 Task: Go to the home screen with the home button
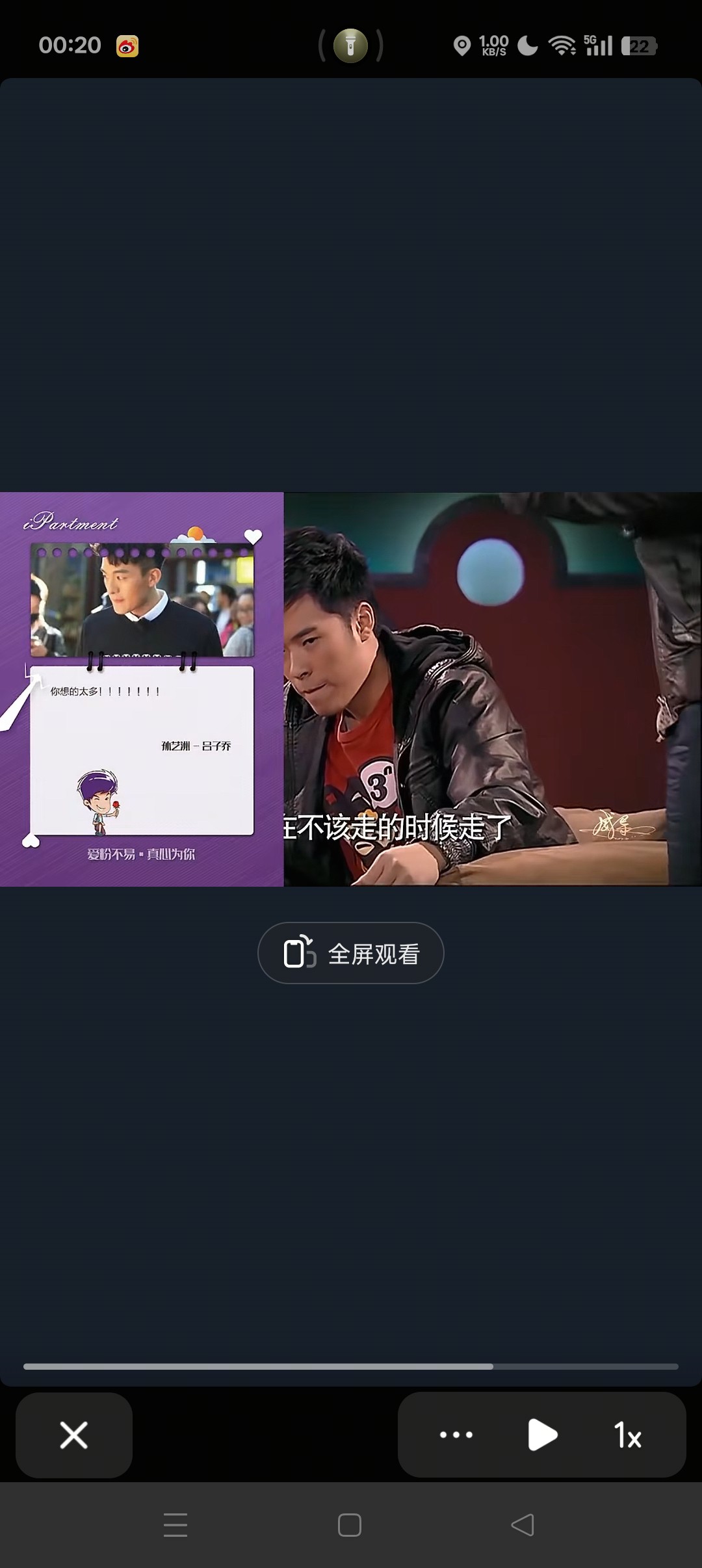coord(350,1524)
